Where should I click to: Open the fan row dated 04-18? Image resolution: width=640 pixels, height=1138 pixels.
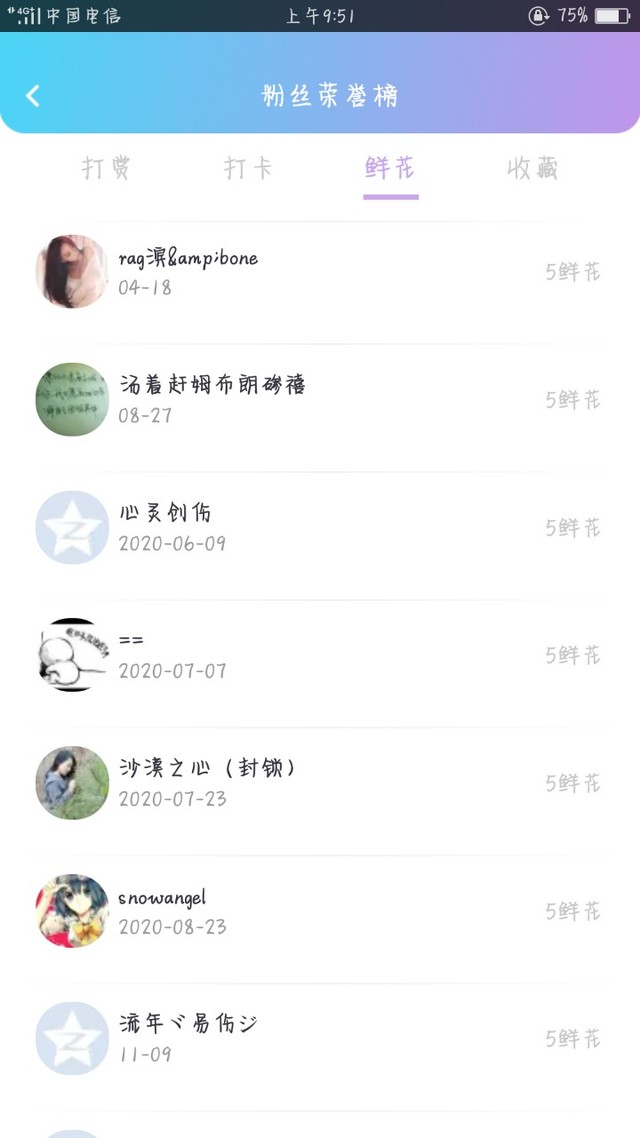[320, 272]
